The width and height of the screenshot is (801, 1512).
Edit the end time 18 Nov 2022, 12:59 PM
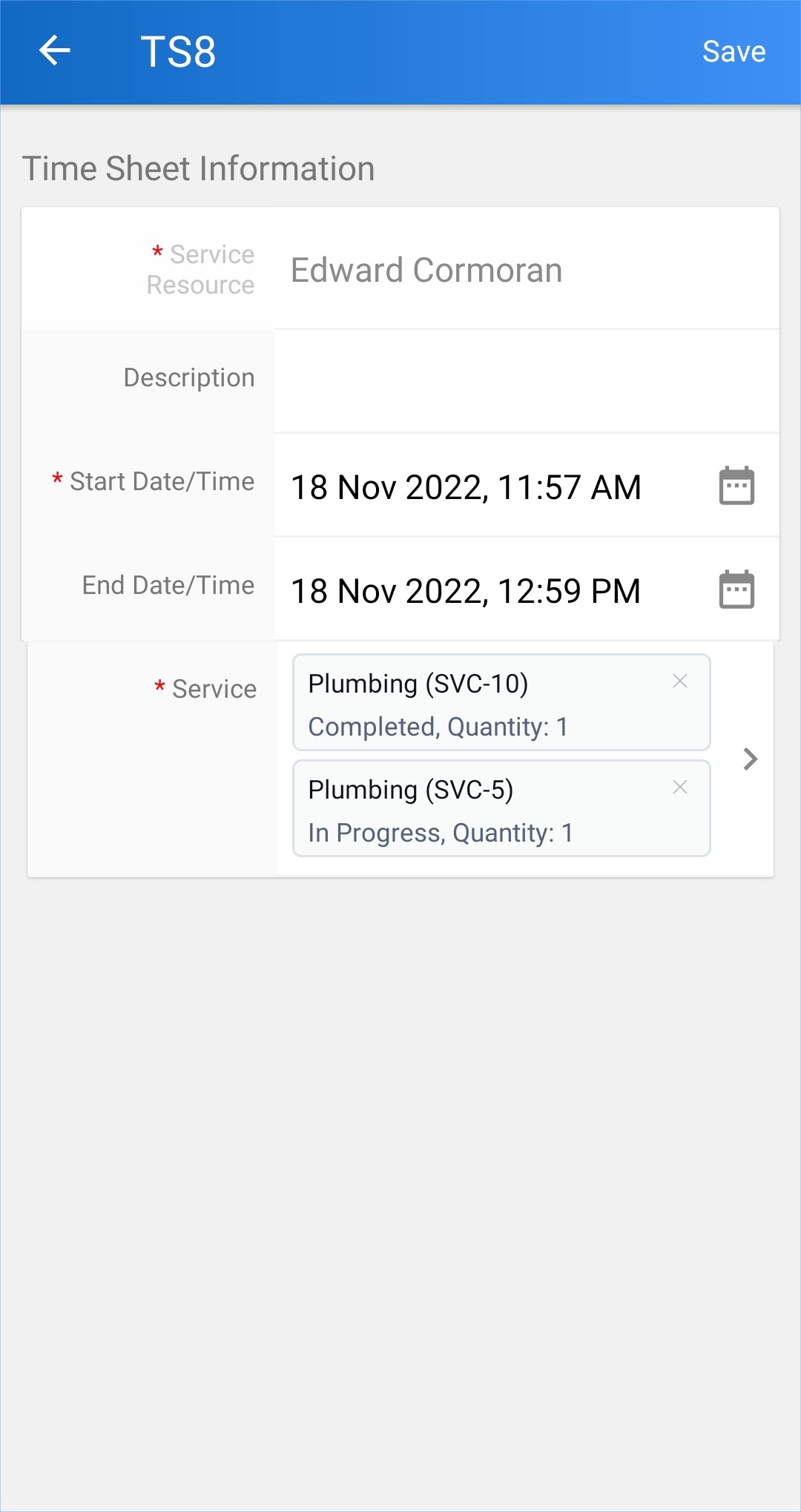(x=466, y=591)
